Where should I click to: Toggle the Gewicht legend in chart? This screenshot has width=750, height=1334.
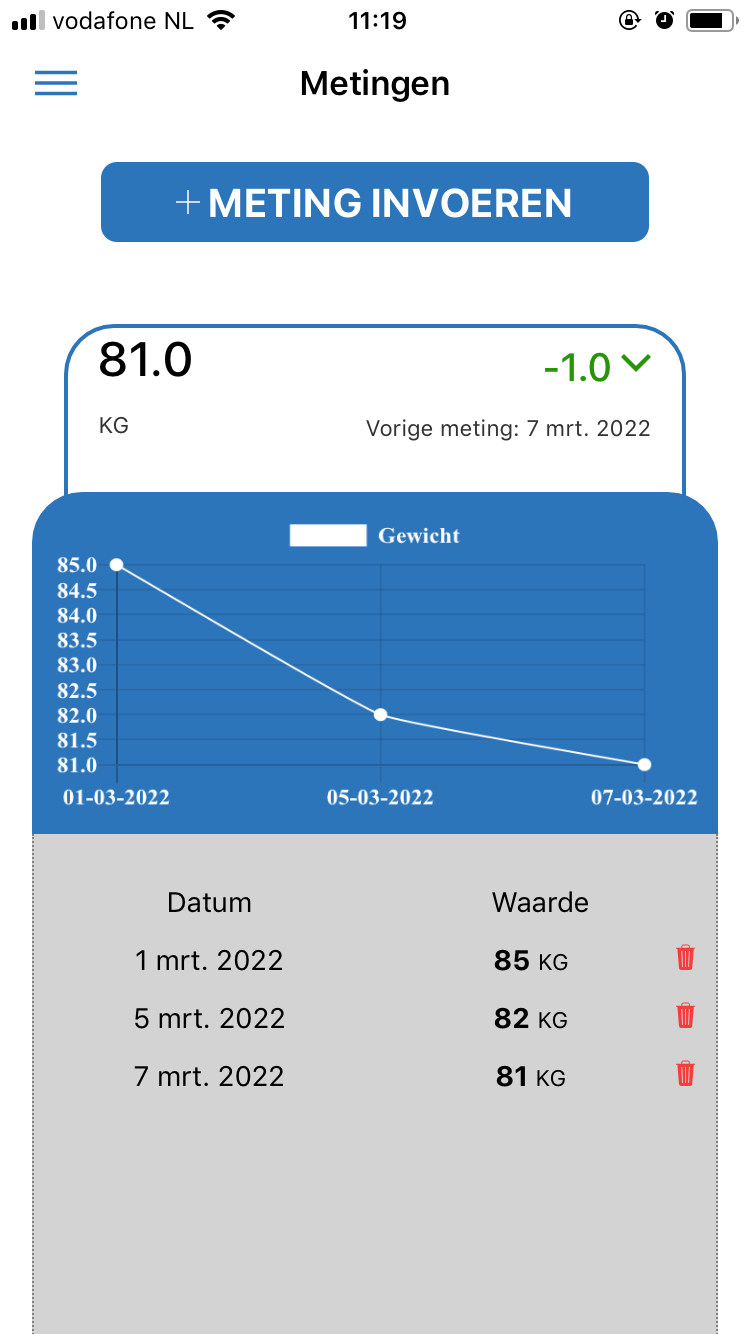(x=375, y=536)
